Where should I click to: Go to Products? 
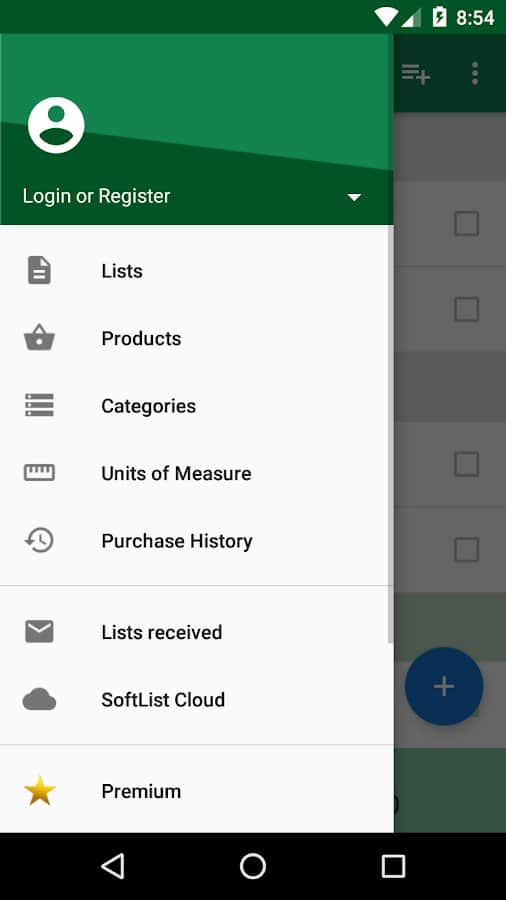(x=197, y=338)
